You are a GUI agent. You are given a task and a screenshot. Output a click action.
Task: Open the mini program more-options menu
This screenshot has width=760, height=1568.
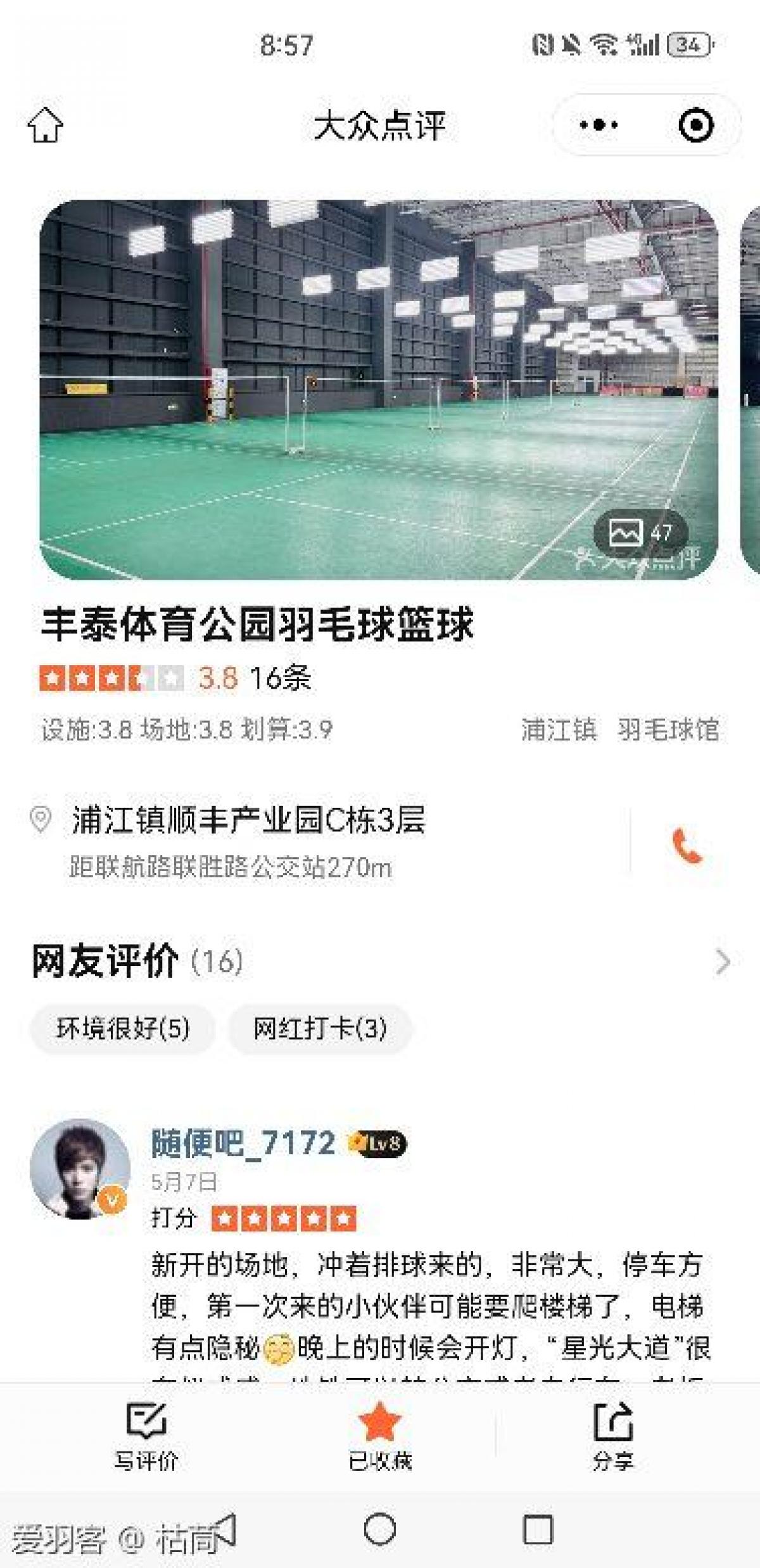click(598, 125)
